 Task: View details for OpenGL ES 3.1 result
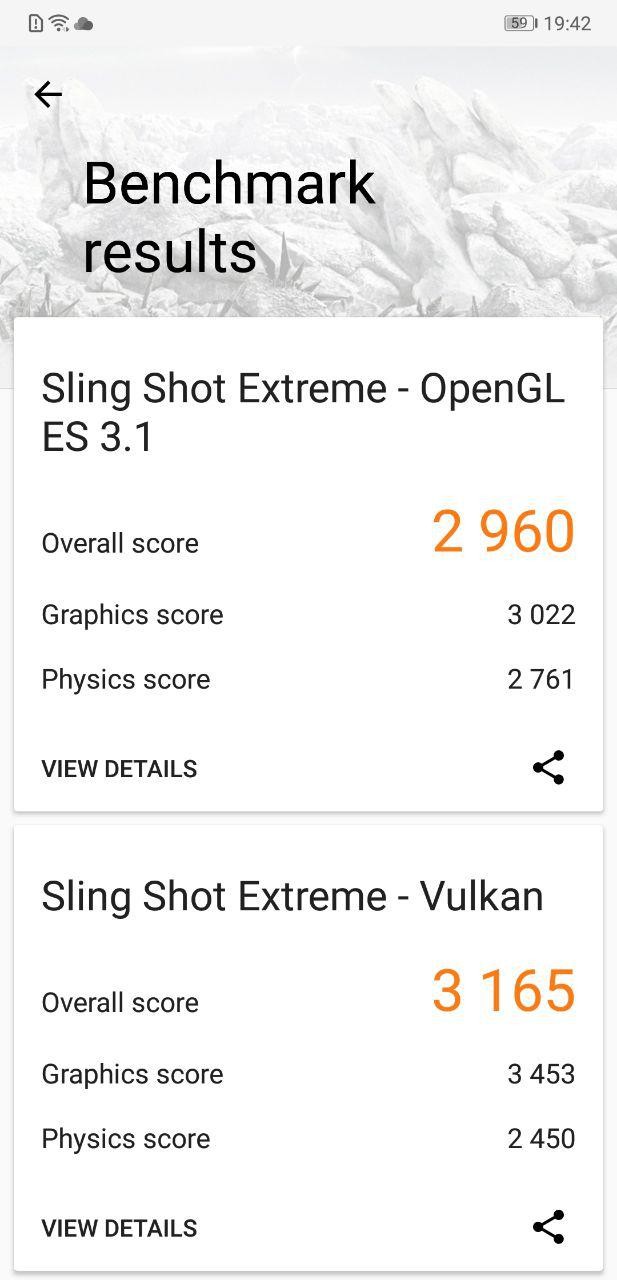coord(119,769)
